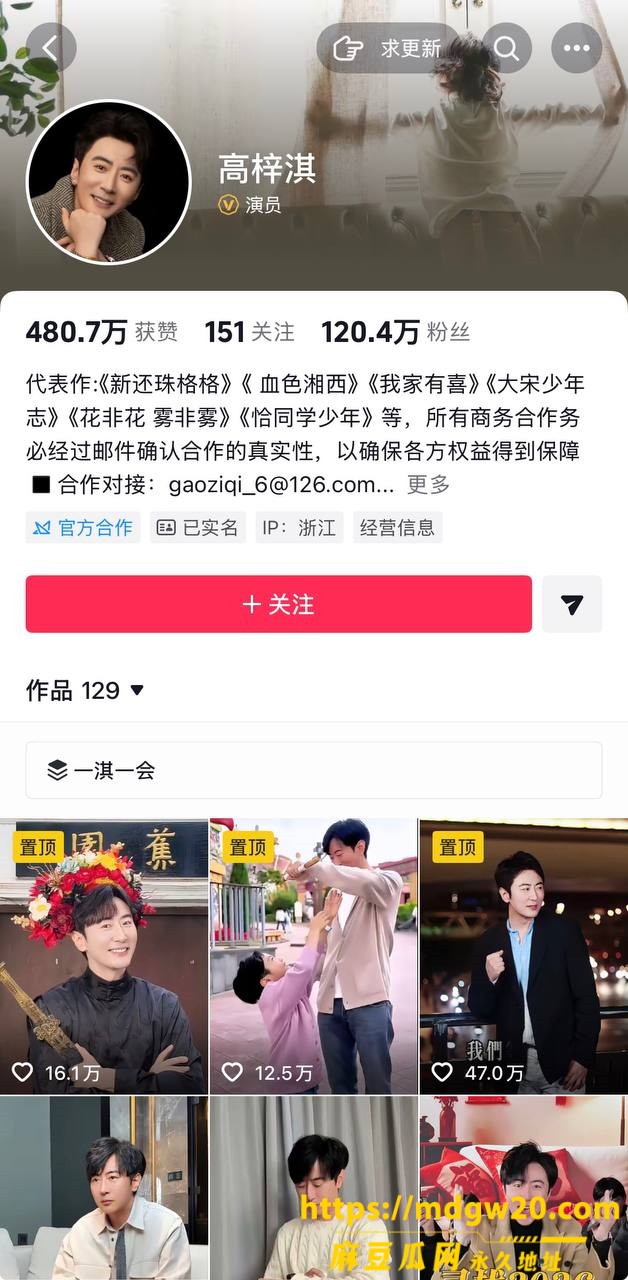This screenshot has width=628, height=1280.
Task: Play the pinned video with 12.5万 likes
Action: [314, 956]
